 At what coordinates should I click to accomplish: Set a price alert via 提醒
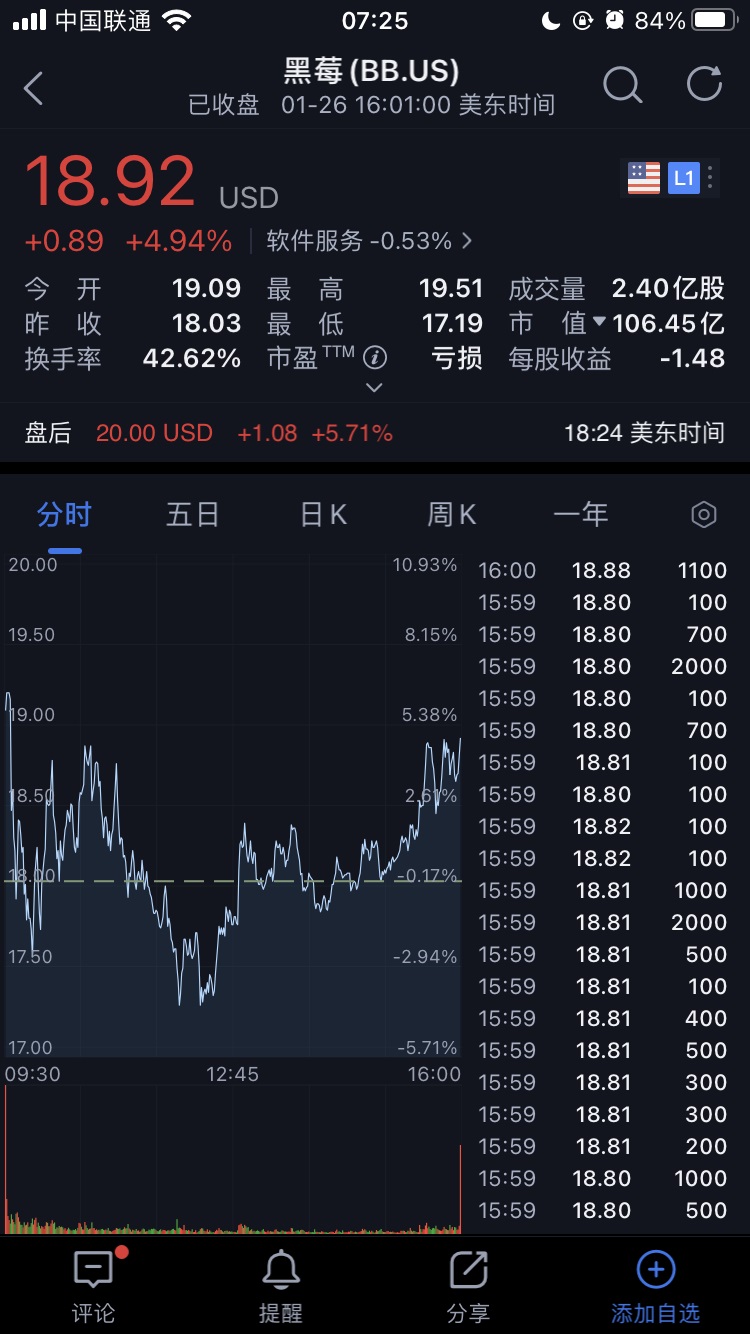tap(281, 1286)
